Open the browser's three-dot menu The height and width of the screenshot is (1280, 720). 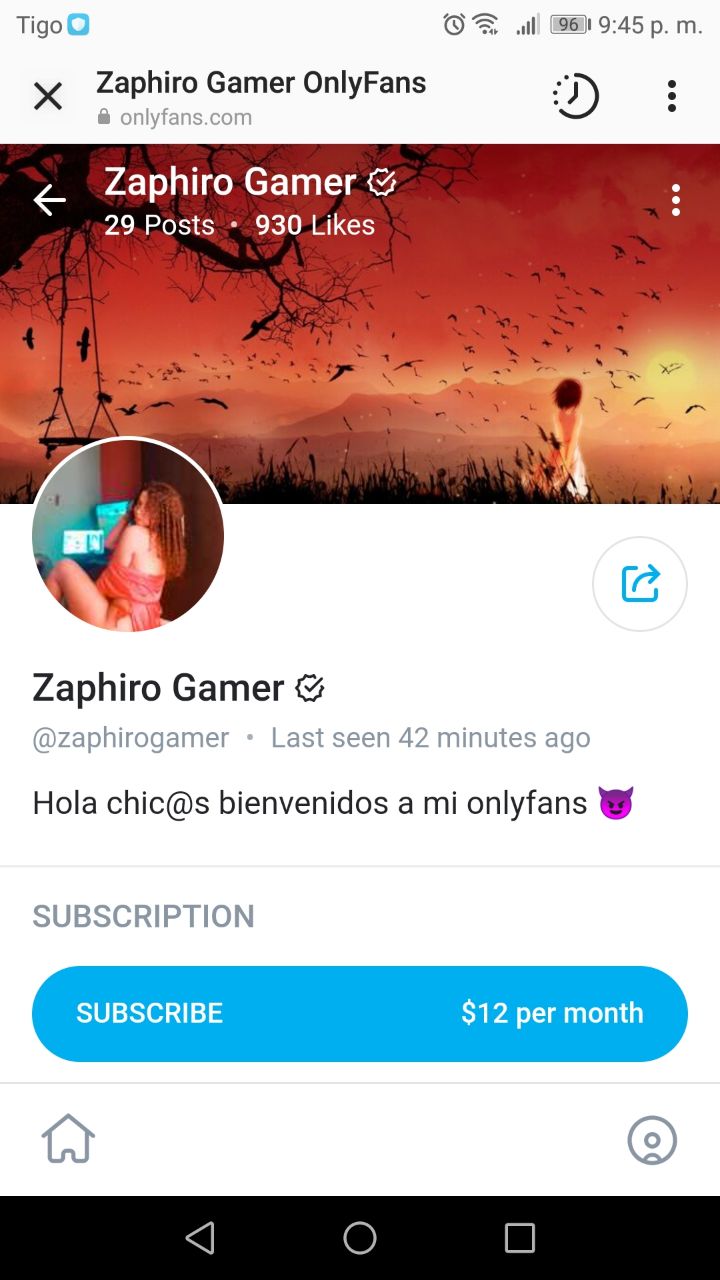click(672, 97)
